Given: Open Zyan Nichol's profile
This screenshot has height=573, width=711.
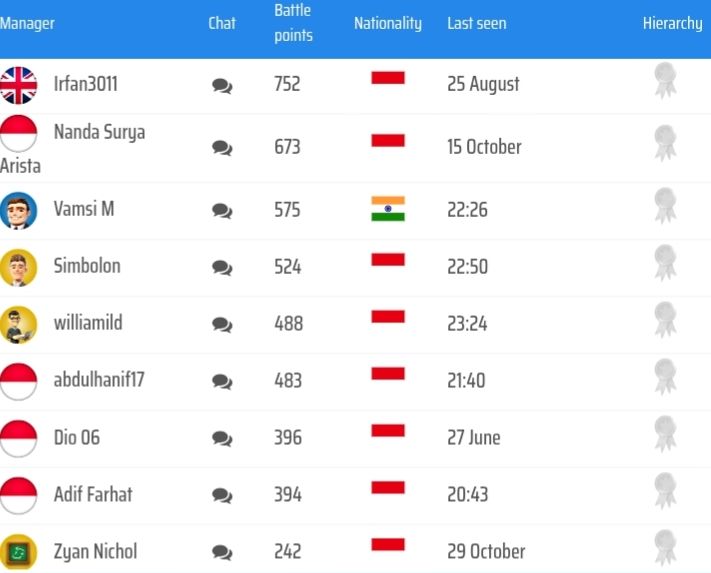Looking at the screenshot, I should coord(95,551).
